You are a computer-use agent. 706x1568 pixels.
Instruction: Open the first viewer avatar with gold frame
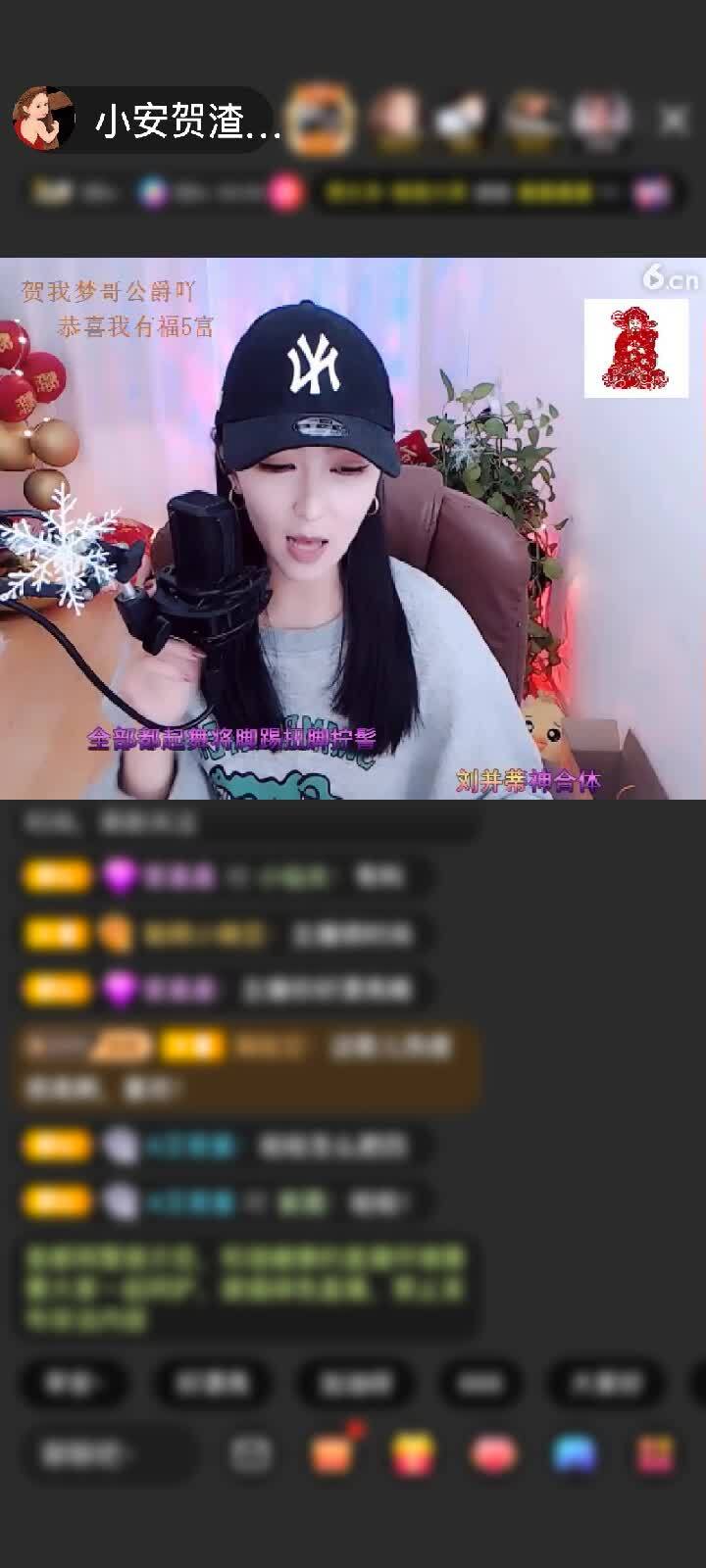(323, 121)
